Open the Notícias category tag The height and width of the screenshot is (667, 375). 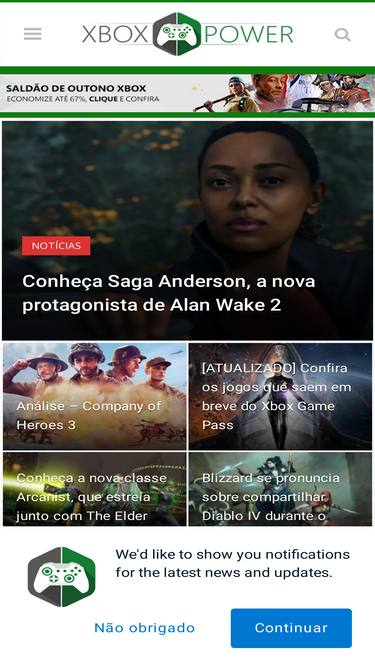(56, 245)
